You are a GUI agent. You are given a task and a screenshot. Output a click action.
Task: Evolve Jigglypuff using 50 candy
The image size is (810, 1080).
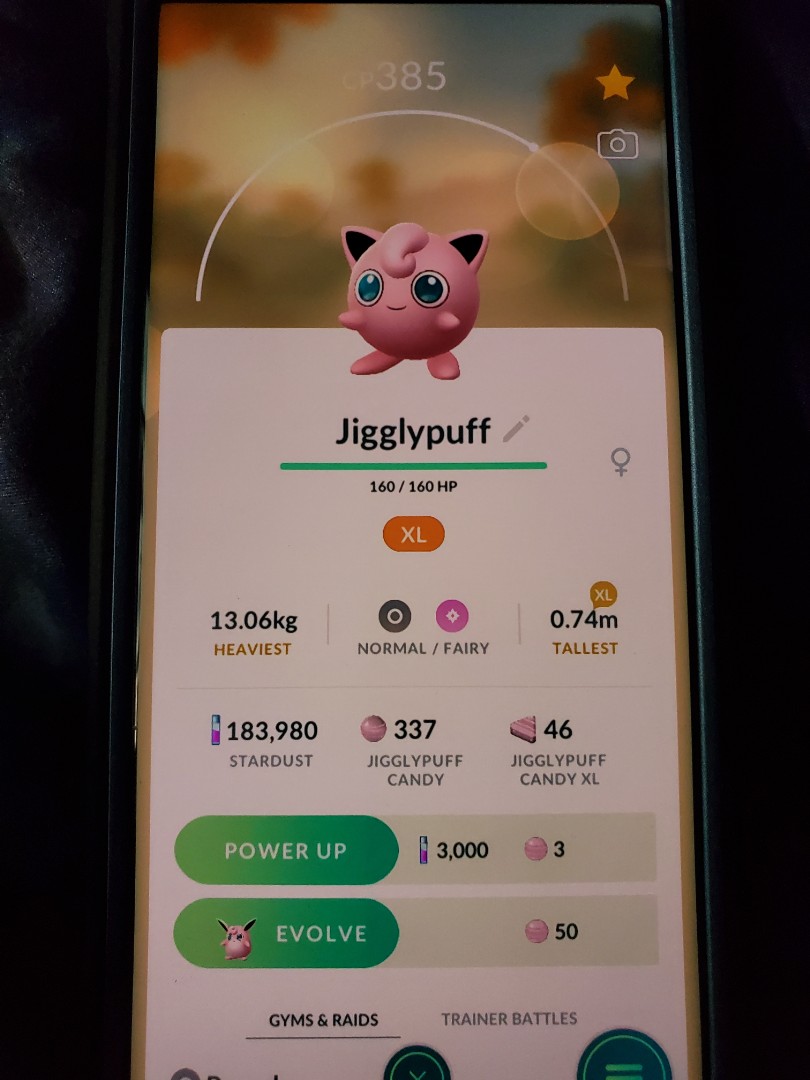[287, 933]
